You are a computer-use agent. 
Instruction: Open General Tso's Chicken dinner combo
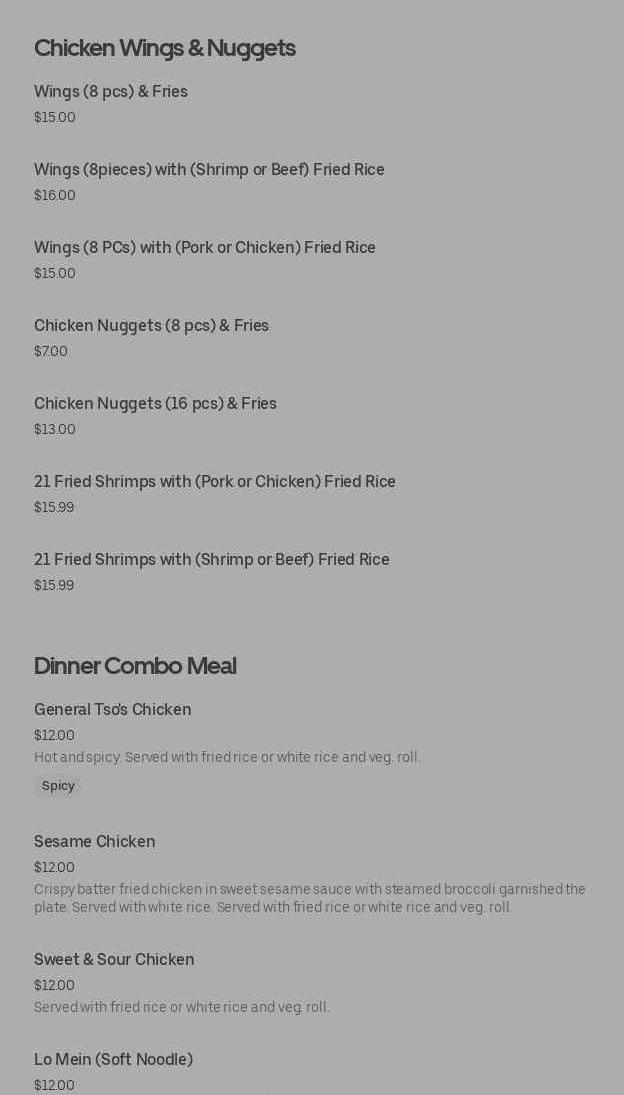[112, 710]
